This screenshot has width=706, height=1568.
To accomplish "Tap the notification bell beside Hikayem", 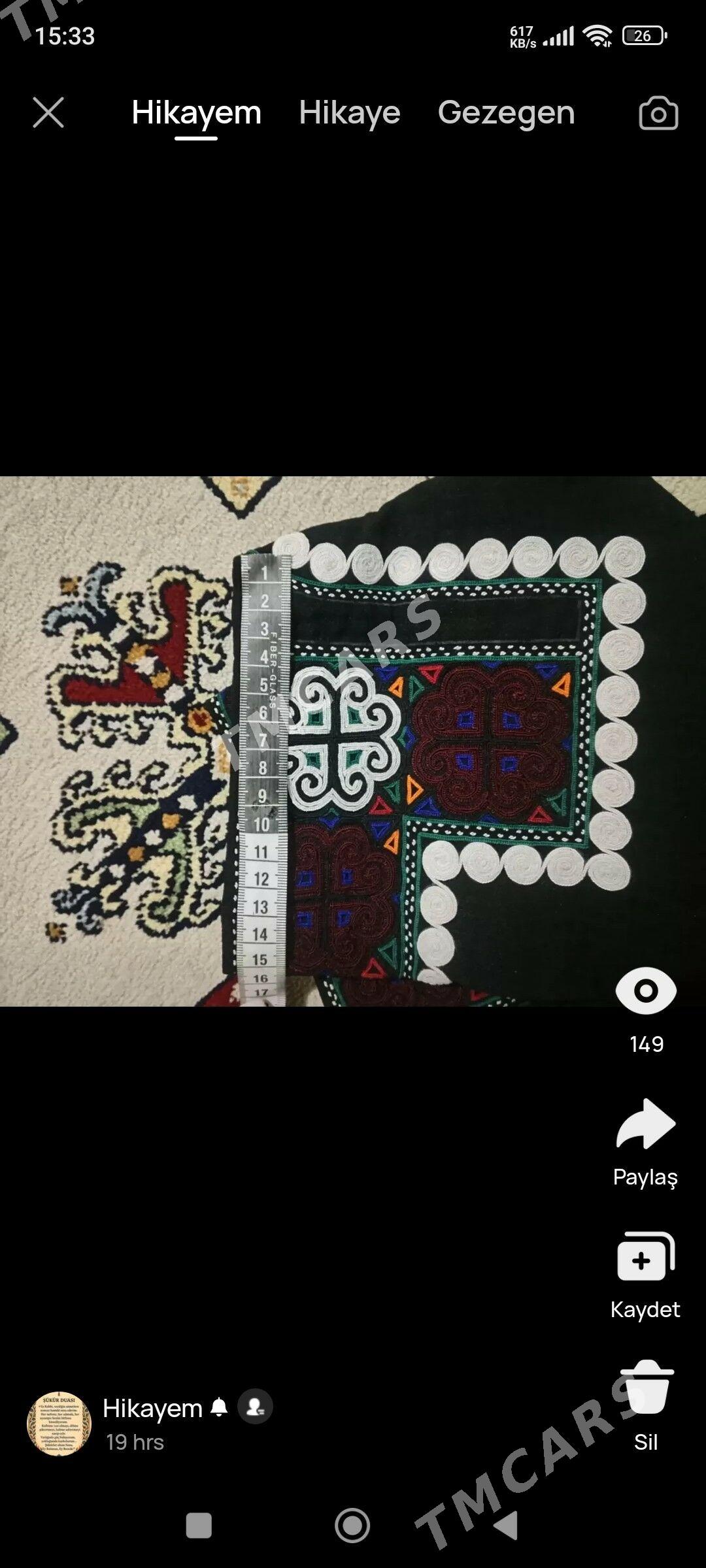I will (219, 1408).
